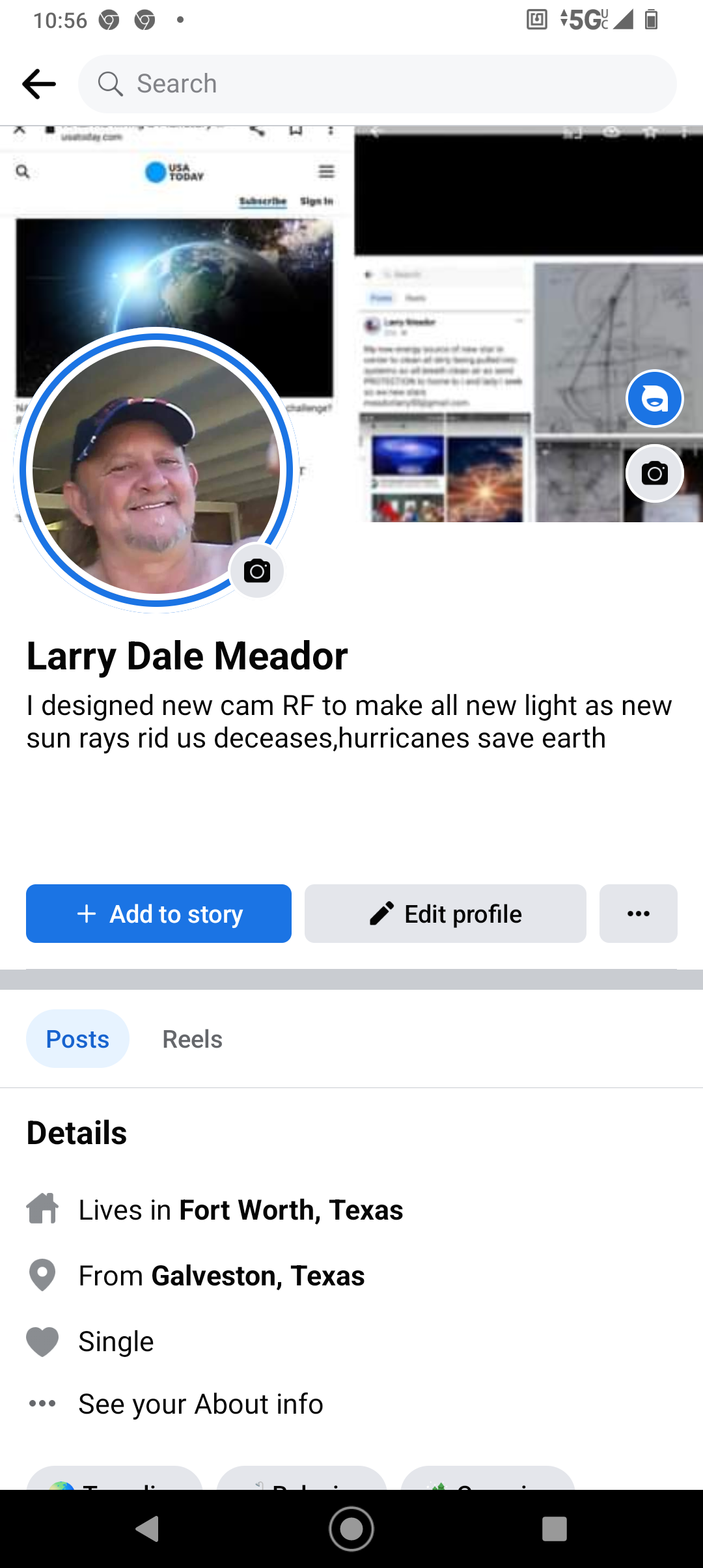Open the three-dot more options button
The height and width of the screenshot is (1568, 703).
[x=638, y=914]
